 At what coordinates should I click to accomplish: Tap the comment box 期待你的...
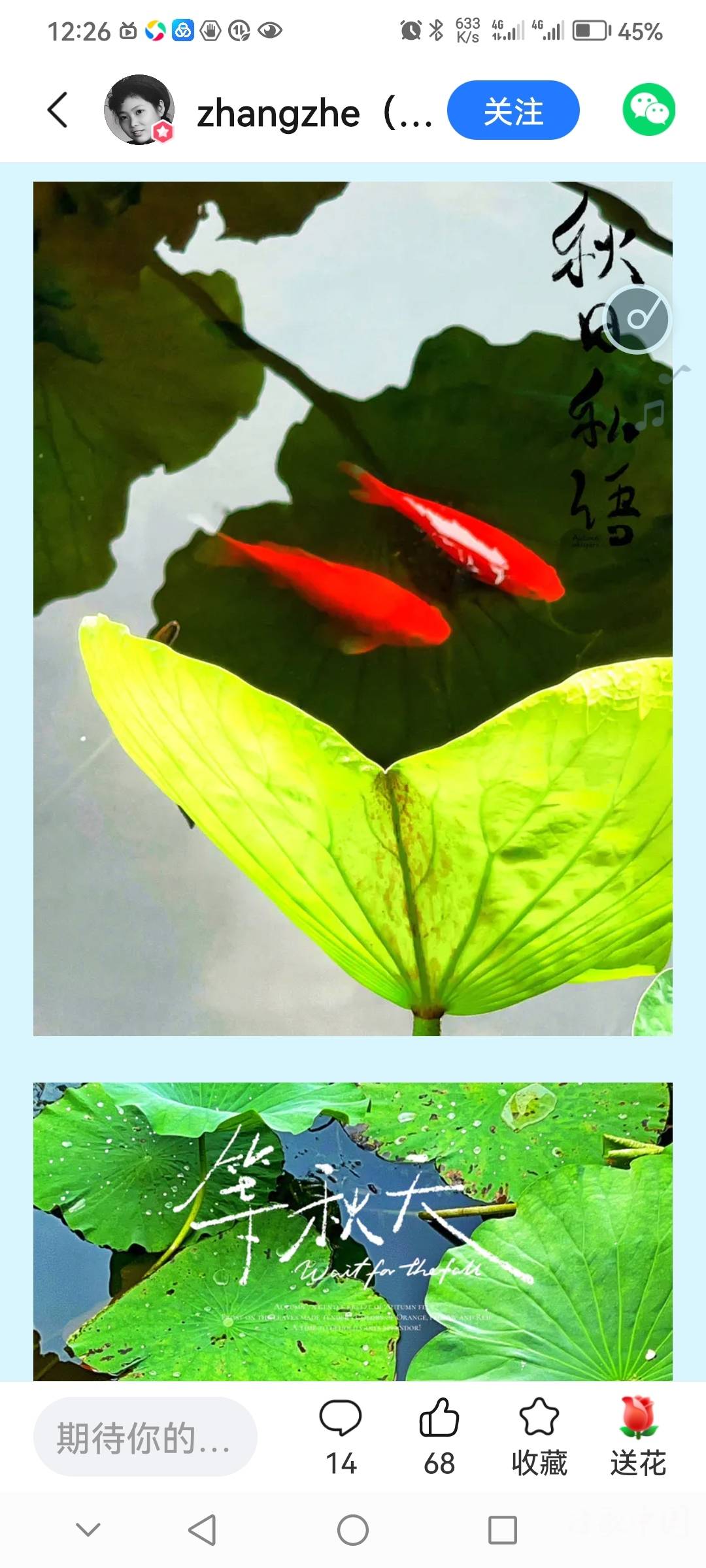coord(144,1437)
